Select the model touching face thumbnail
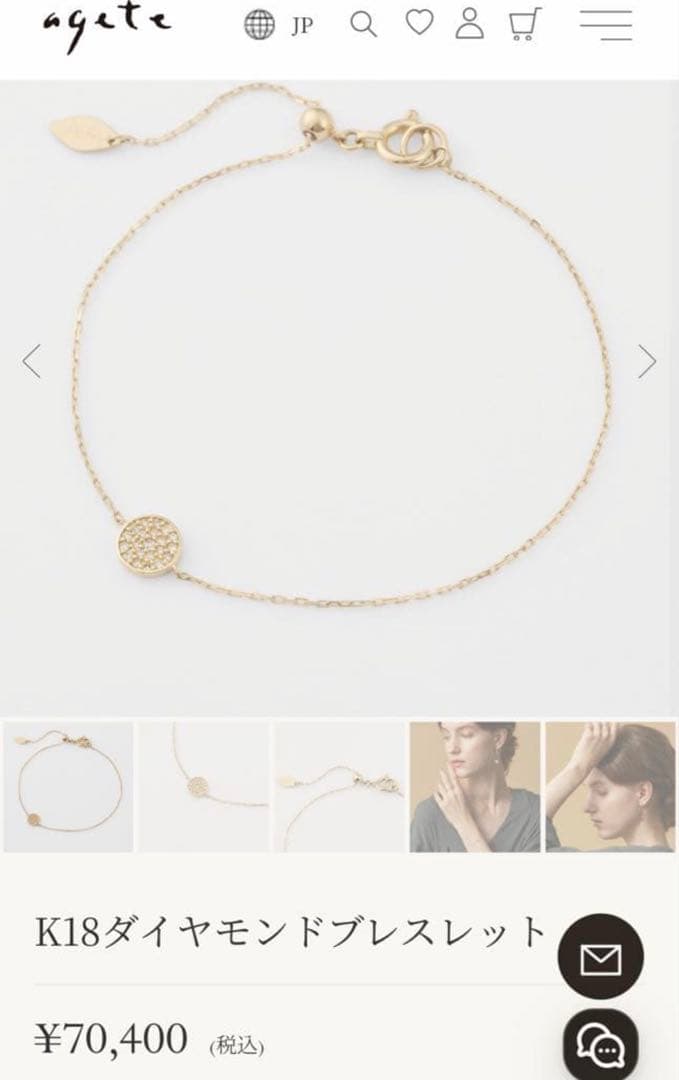The height and width of the screenshot is (1080, 679). click(x=475, y=788)
